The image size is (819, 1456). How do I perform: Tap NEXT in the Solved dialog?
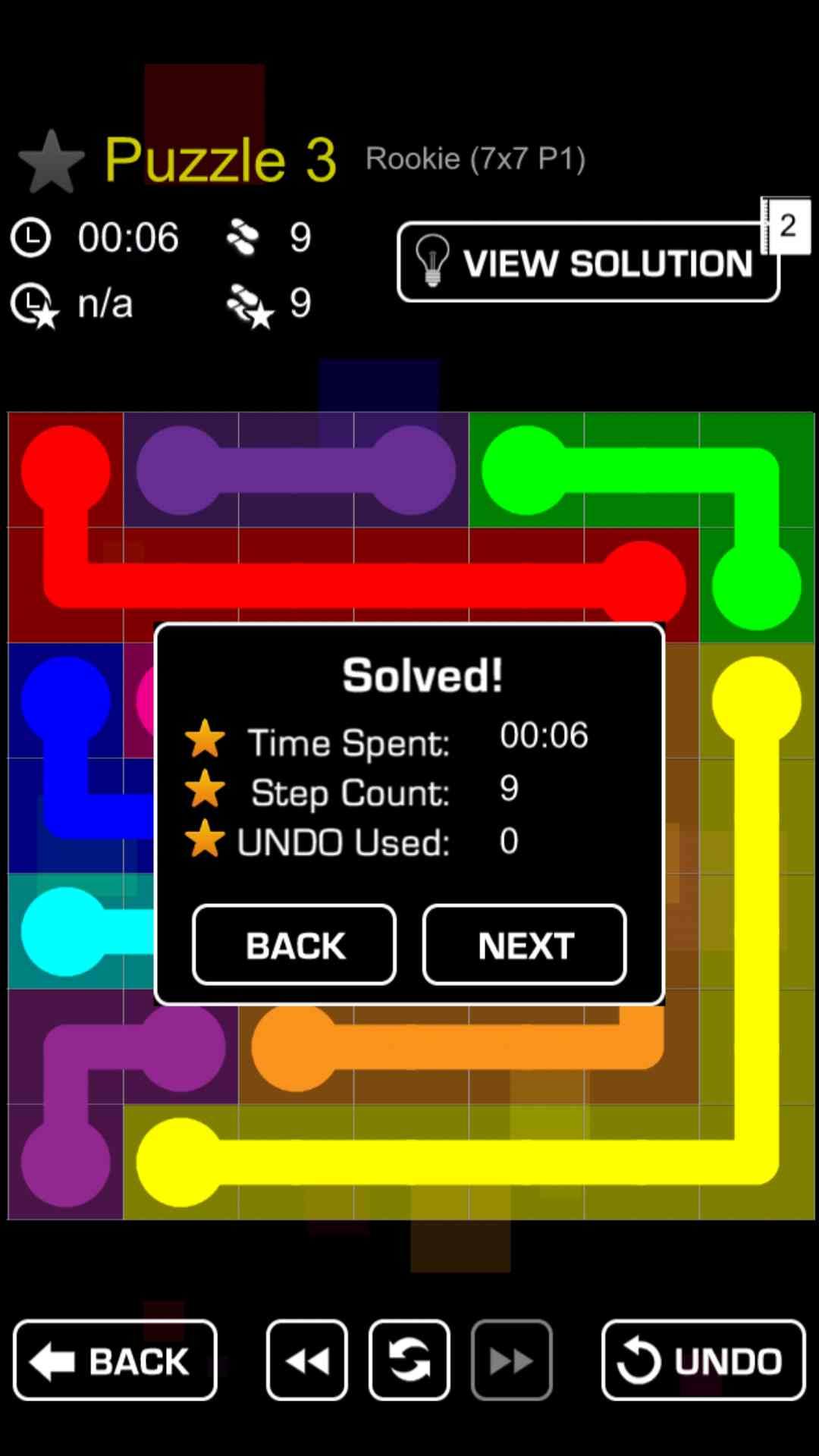524,945
